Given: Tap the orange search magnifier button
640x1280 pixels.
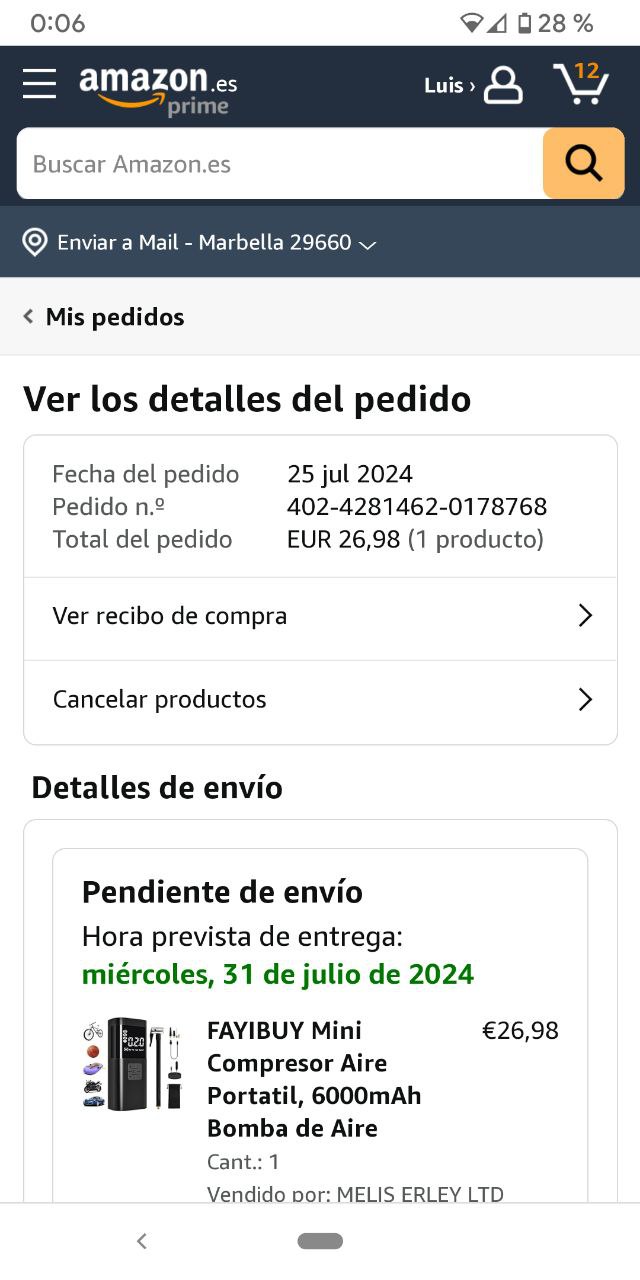Looking at the screenshot, I should (583, 163).
